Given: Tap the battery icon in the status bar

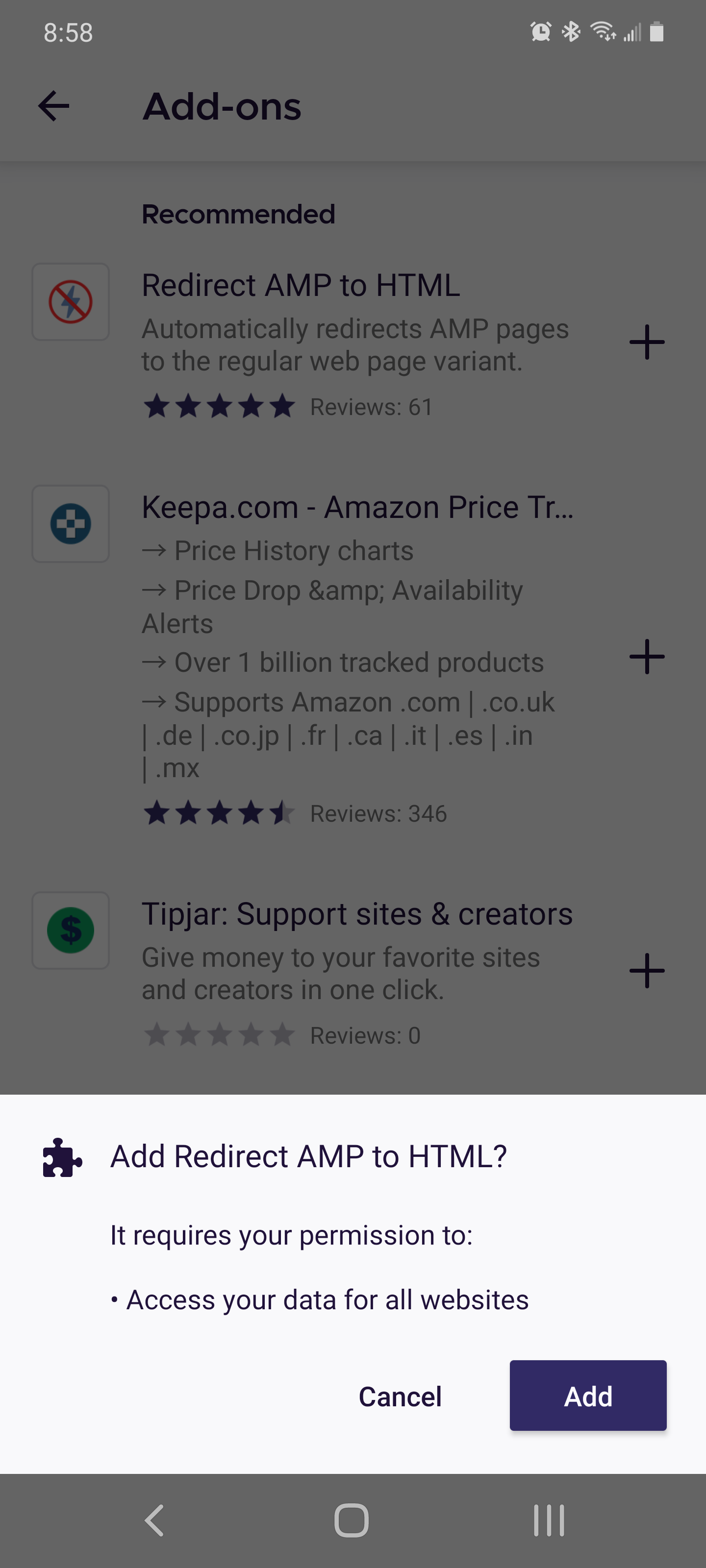Looking at the screenshot, I should point(658,32).
